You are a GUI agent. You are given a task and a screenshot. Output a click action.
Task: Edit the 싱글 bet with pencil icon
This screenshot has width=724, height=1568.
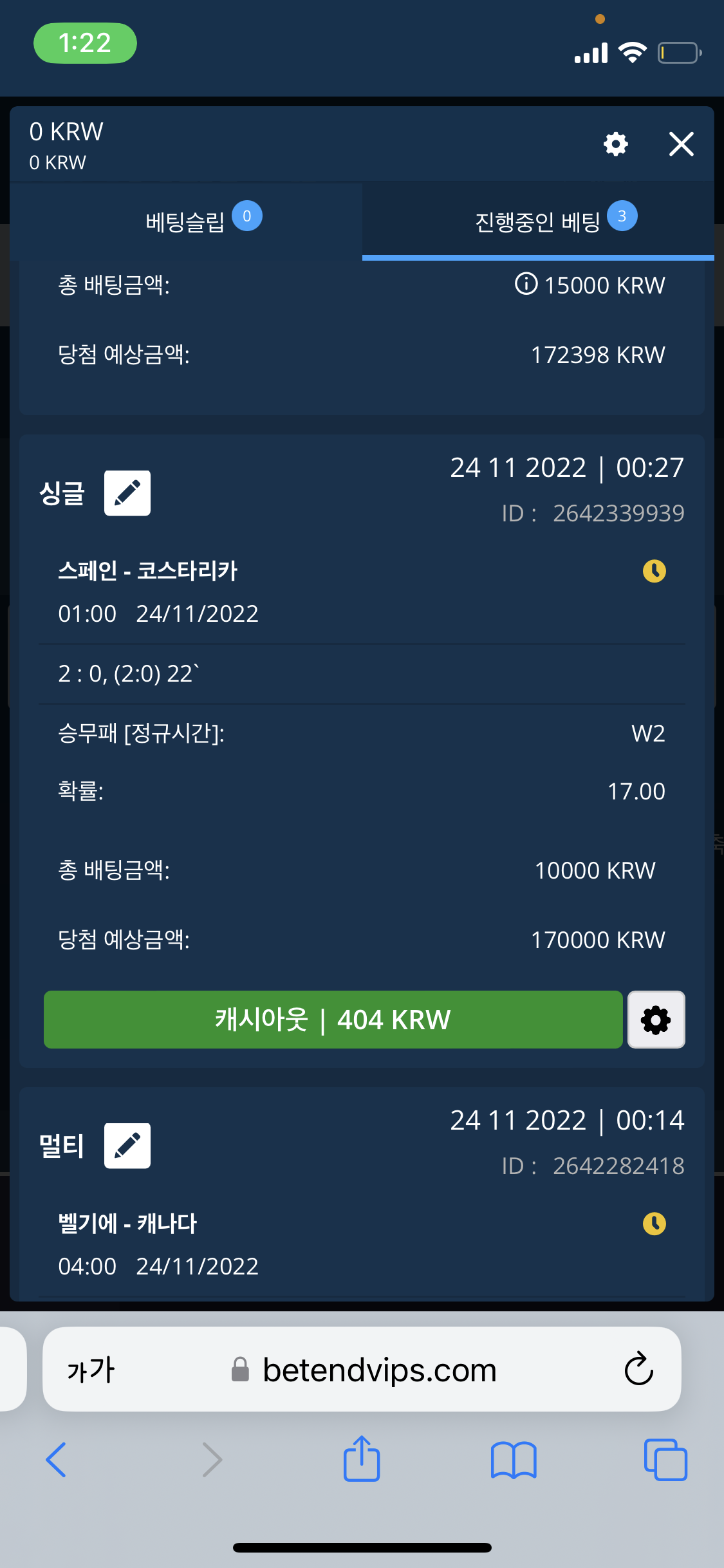pos(127,493)
